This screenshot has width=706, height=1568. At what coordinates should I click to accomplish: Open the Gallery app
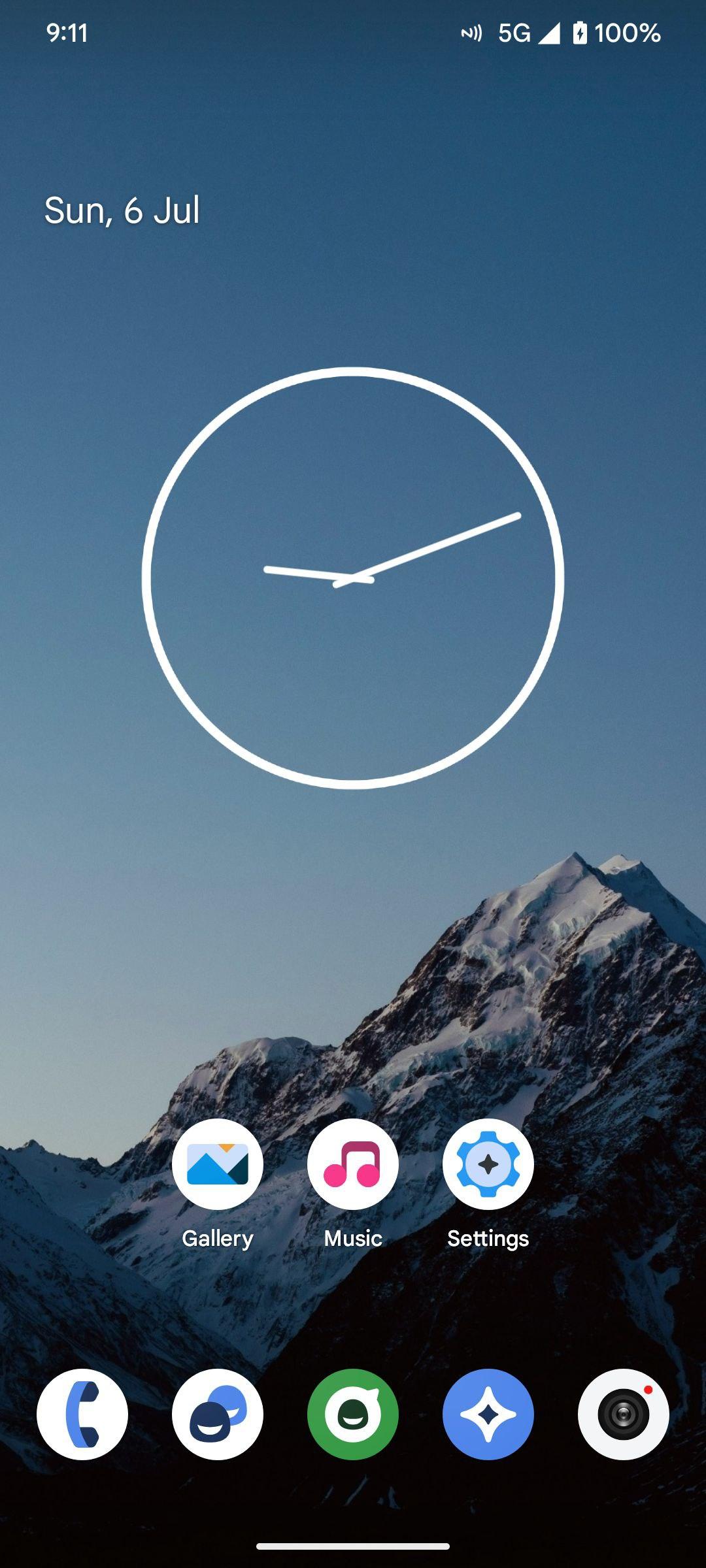(218, 1164)
